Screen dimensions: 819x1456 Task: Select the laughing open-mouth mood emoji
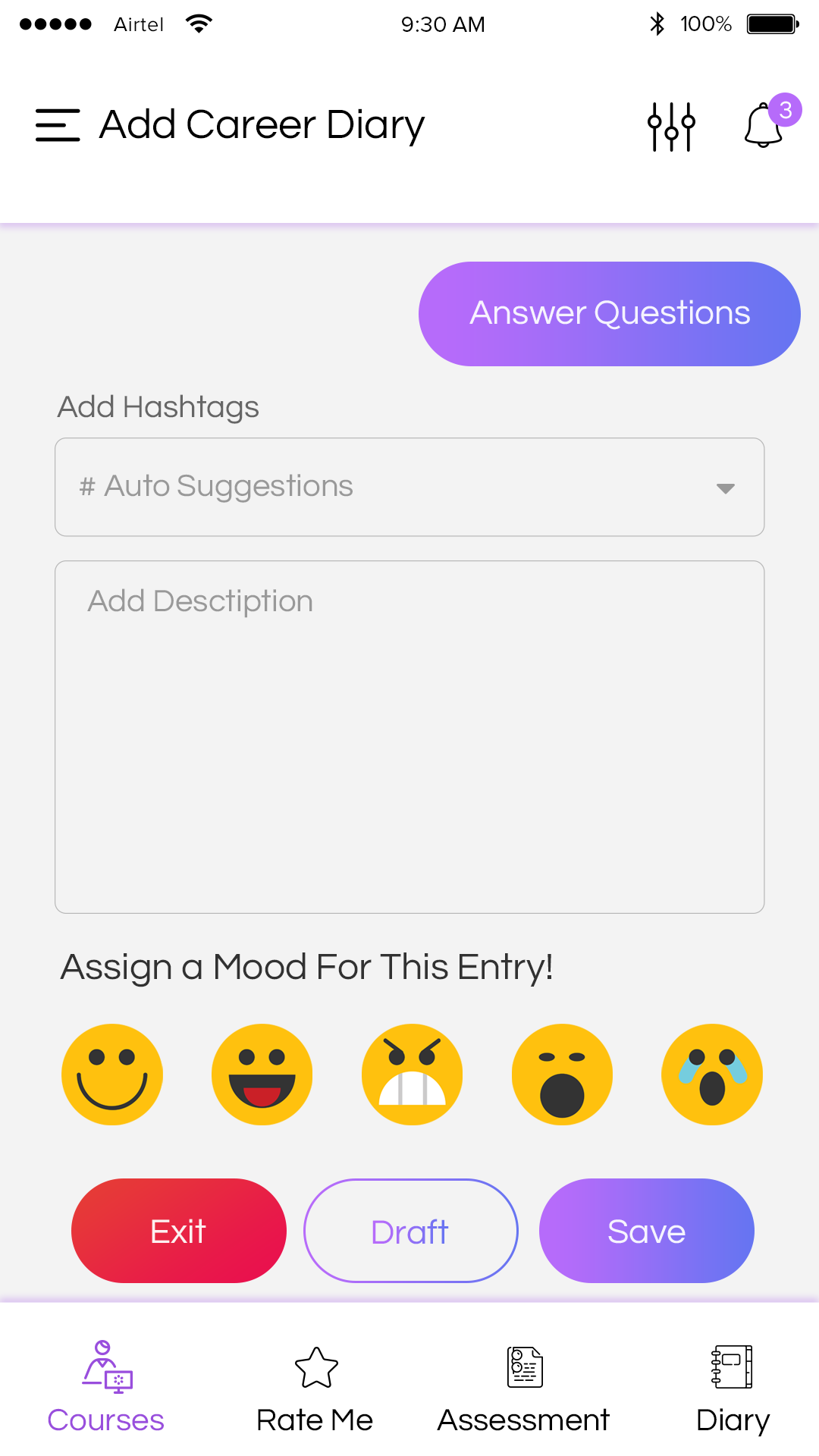click(x=262, y=1074)
